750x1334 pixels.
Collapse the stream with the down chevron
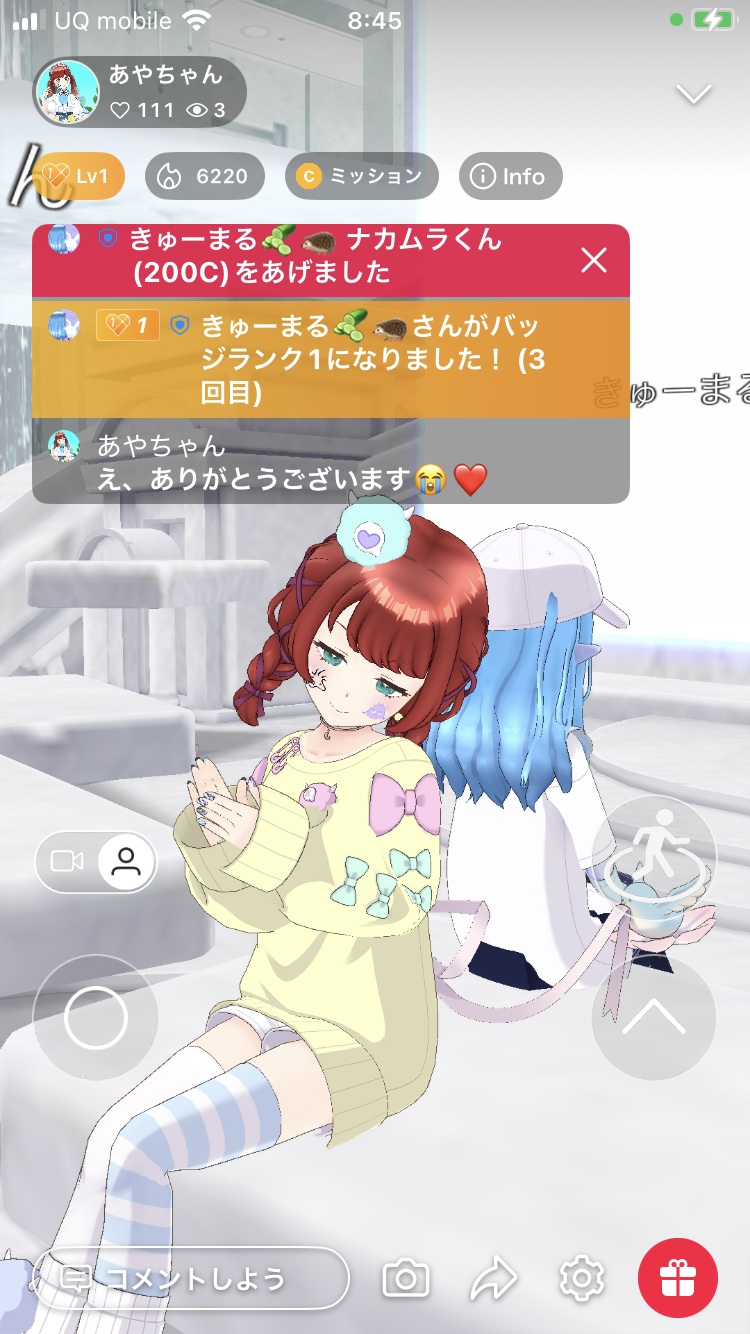pos(693,95)
